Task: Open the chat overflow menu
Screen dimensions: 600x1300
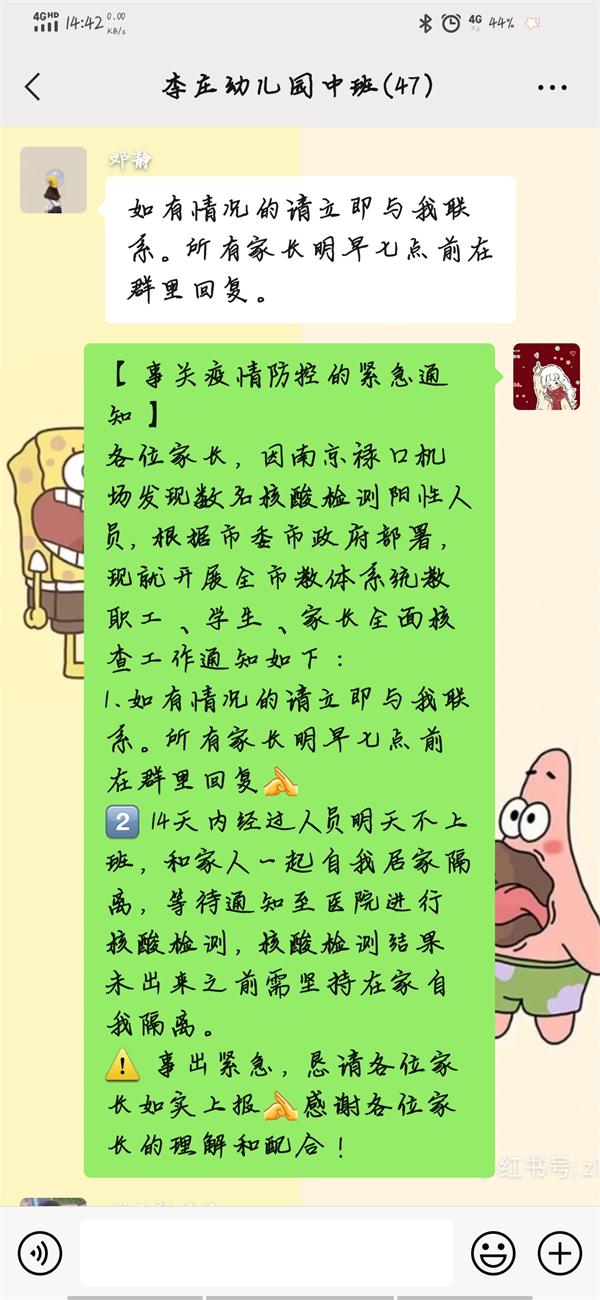Action: [552, 88]
